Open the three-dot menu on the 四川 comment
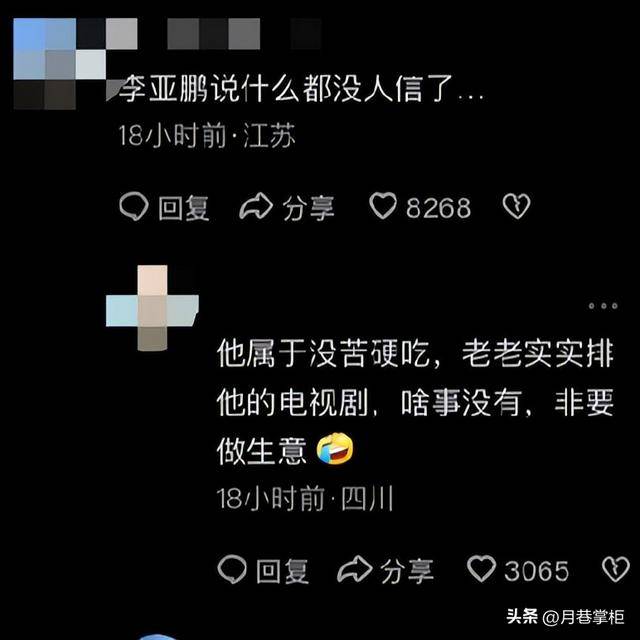This screenshot has height=640, width=640. (603, 306)
